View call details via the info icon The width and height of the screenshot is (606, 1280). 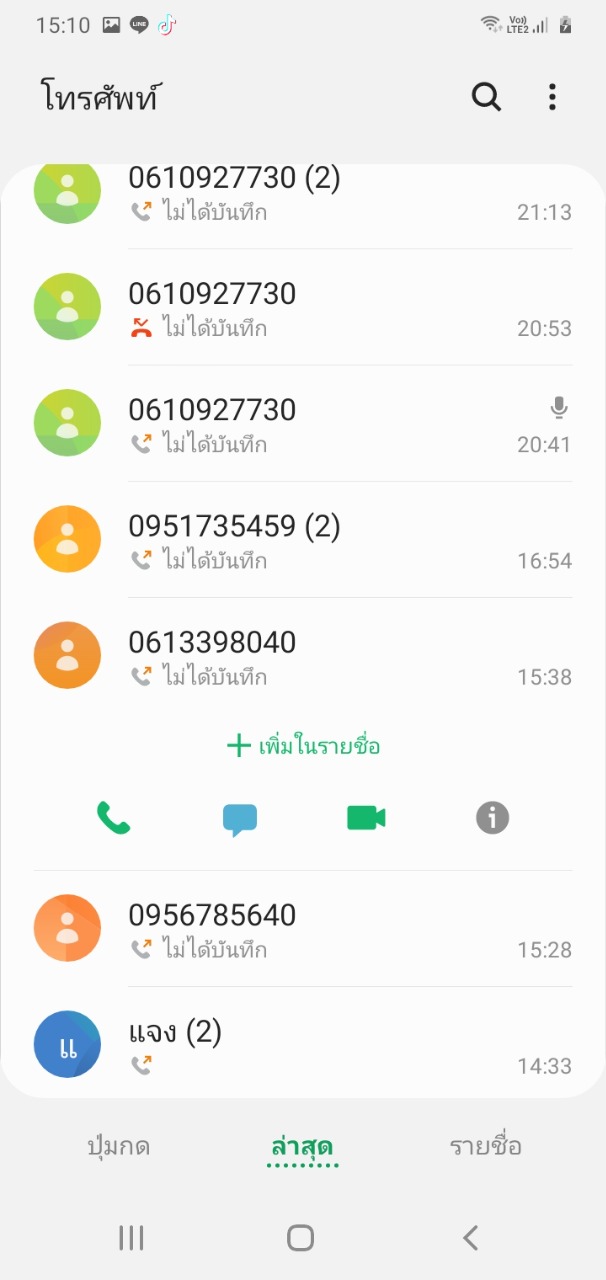[492, 818]
